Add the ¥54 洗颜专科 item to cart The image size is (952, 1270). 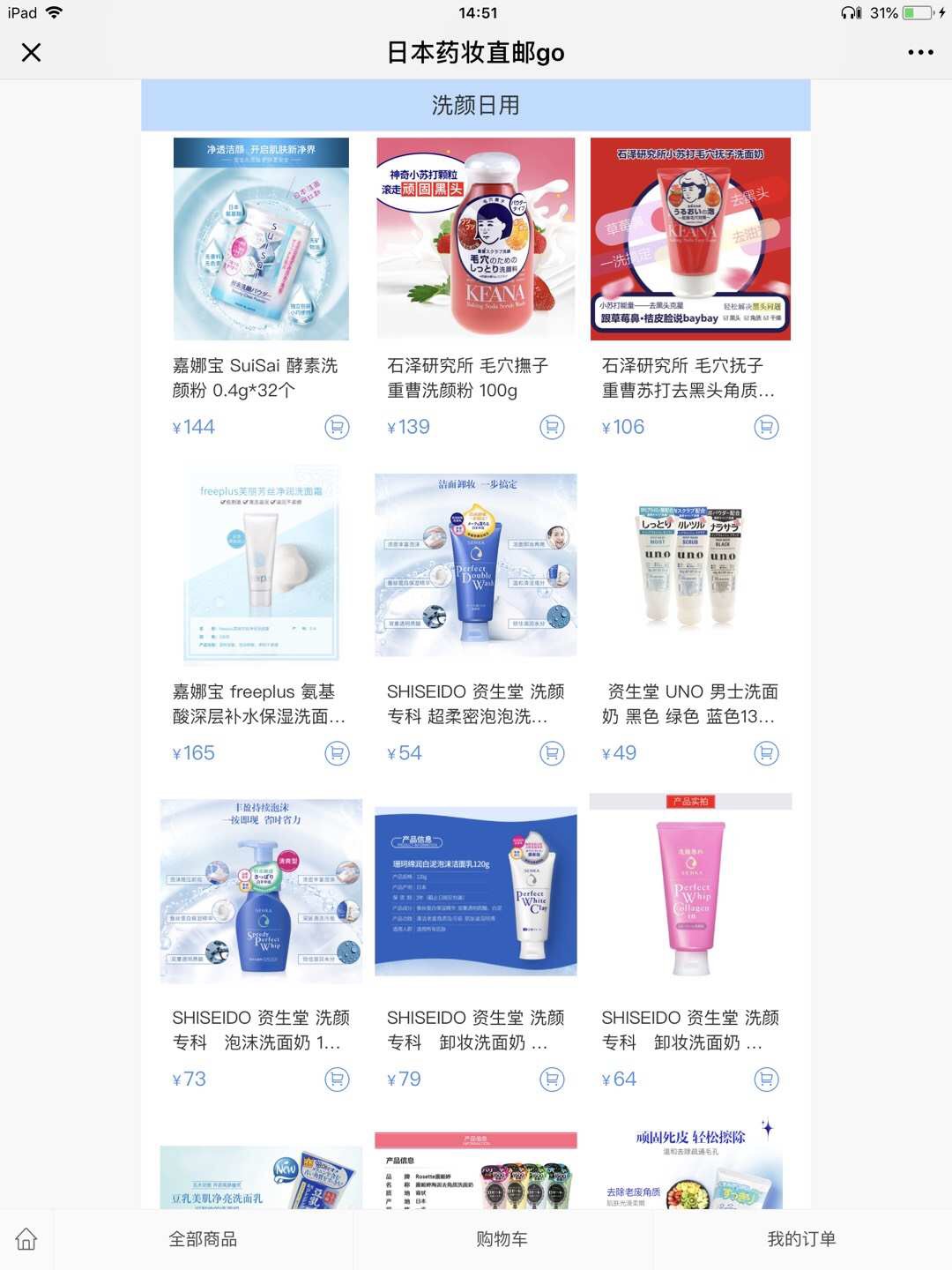(x=552, y=753)
